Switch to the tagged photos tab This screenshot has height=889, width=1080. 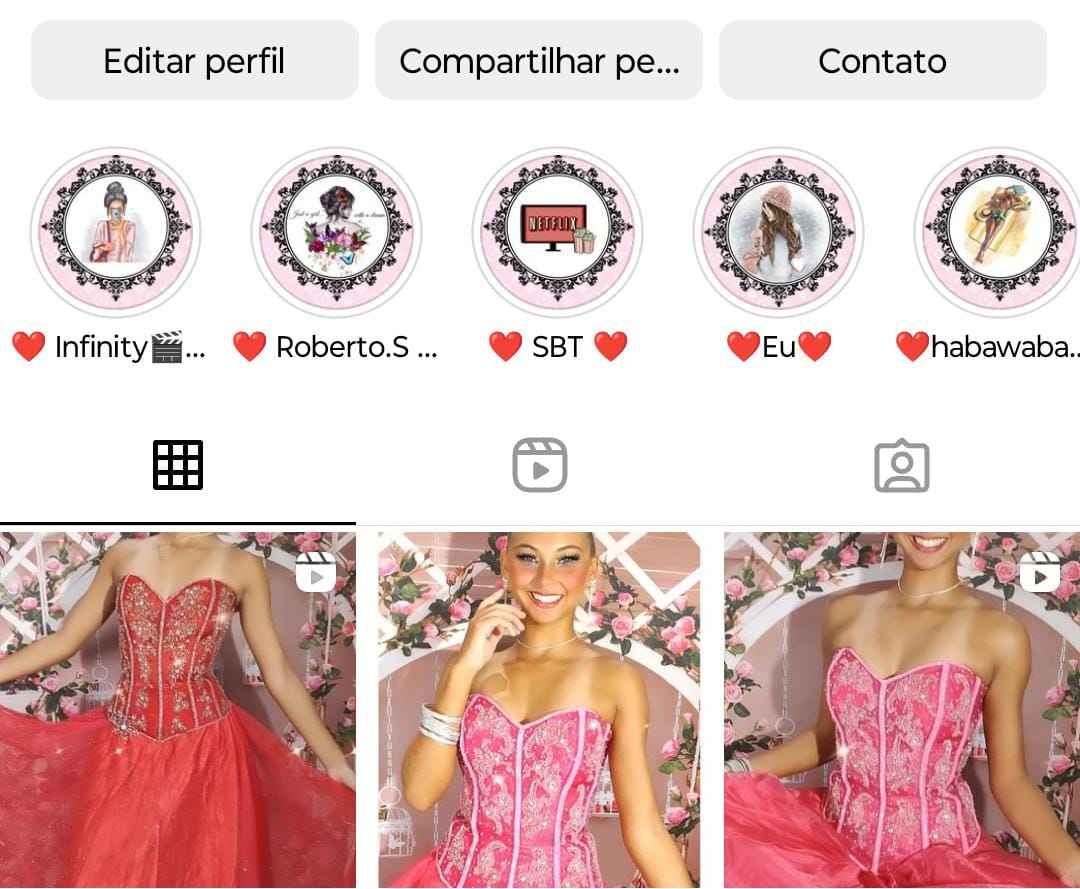point(901,466)
